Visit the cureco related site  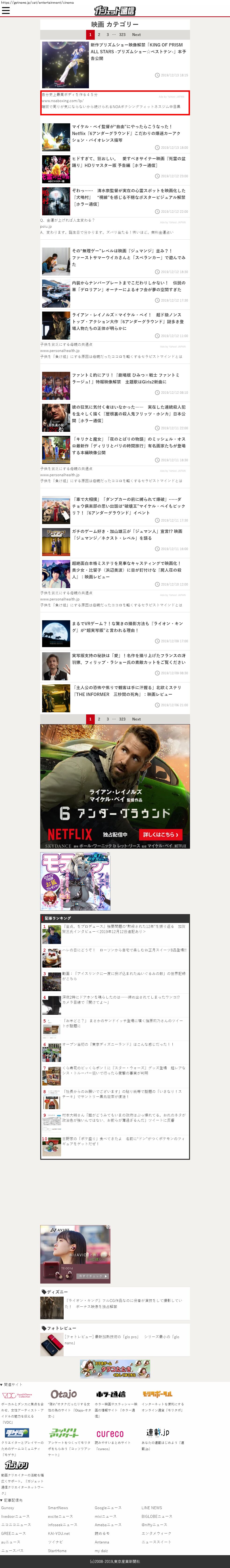(110, 1433)
